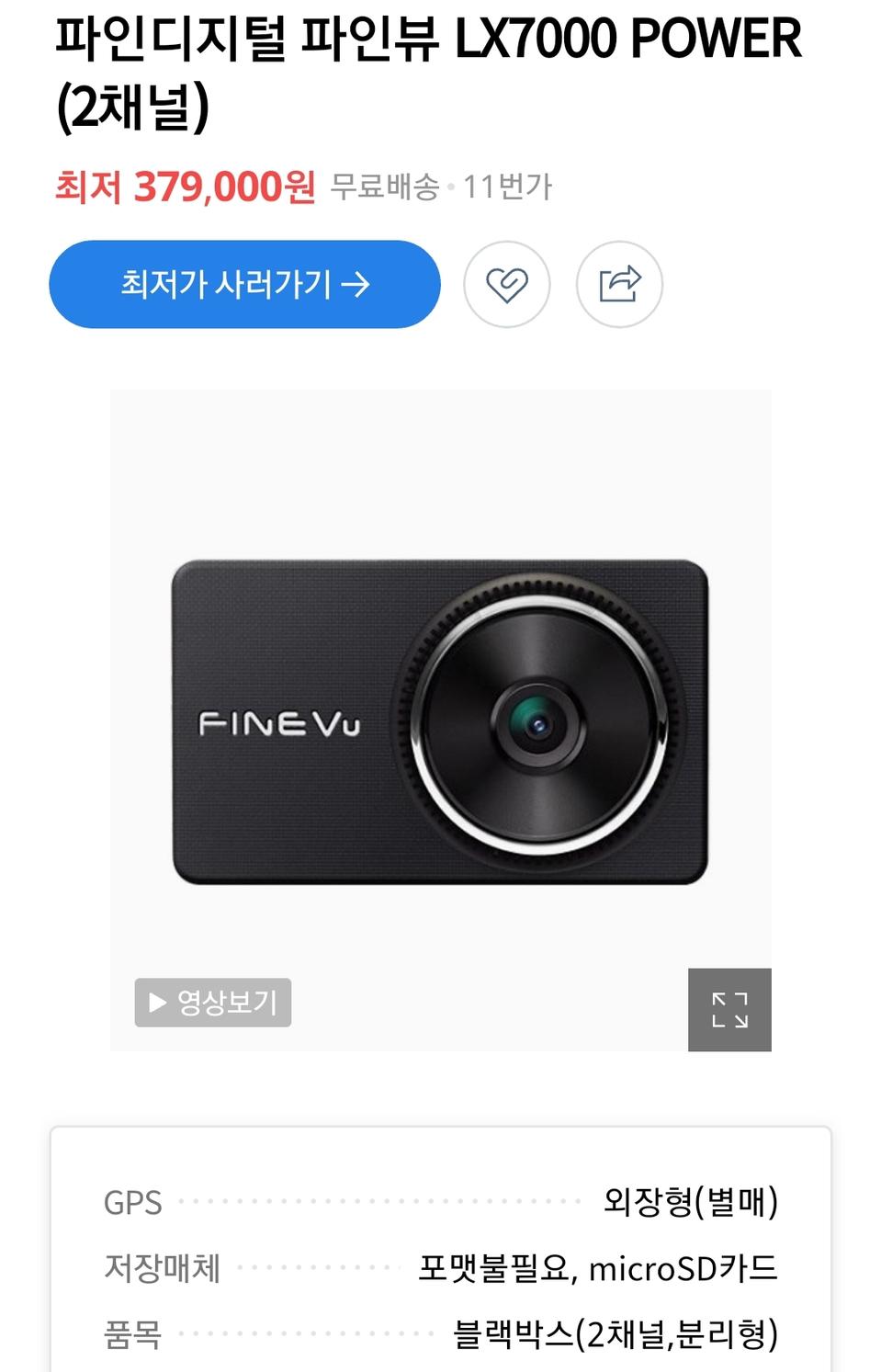This screenshot has width=881, height=1372.
Task: Click the 최저가 사러가기 purchase button
Action: pos(243,284)
